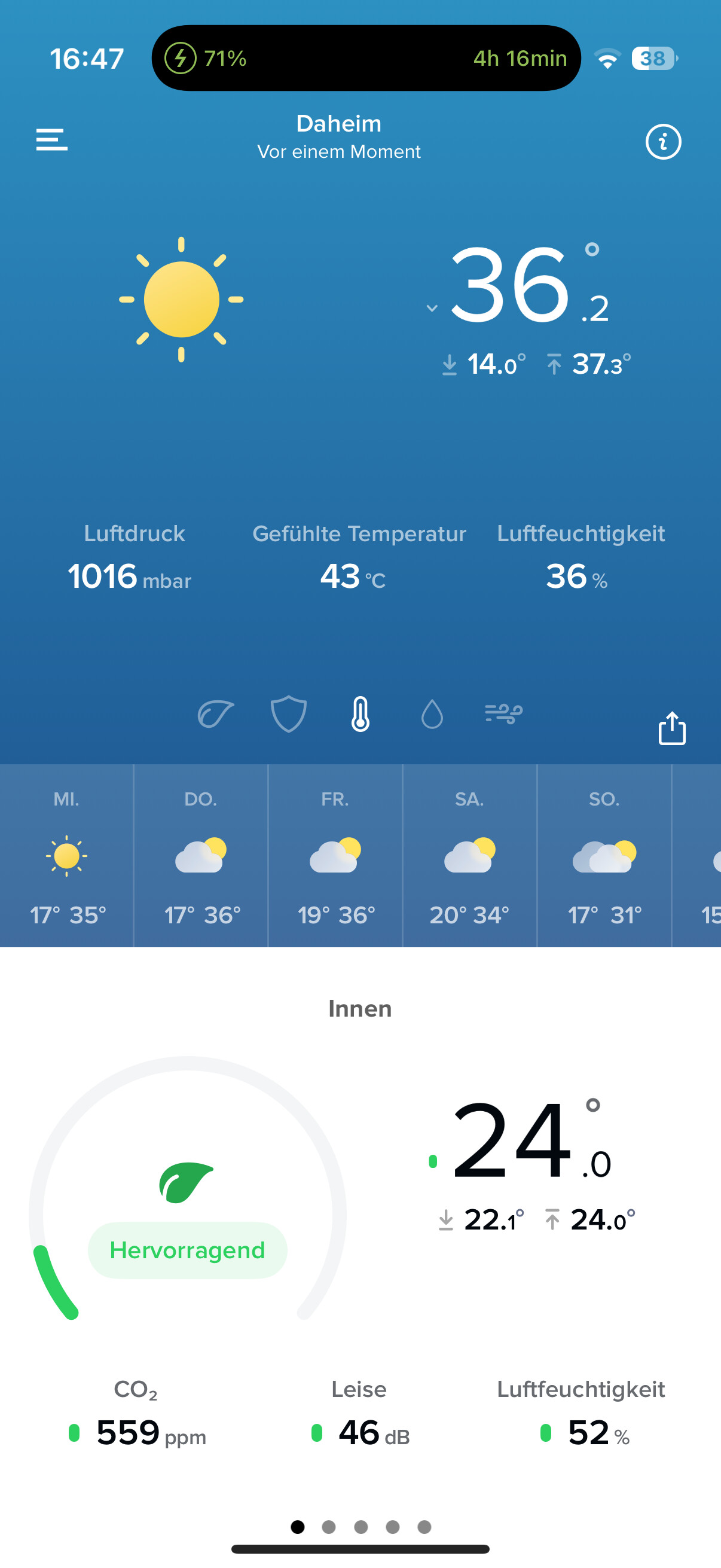Switch to the shield view

(288, 713)
